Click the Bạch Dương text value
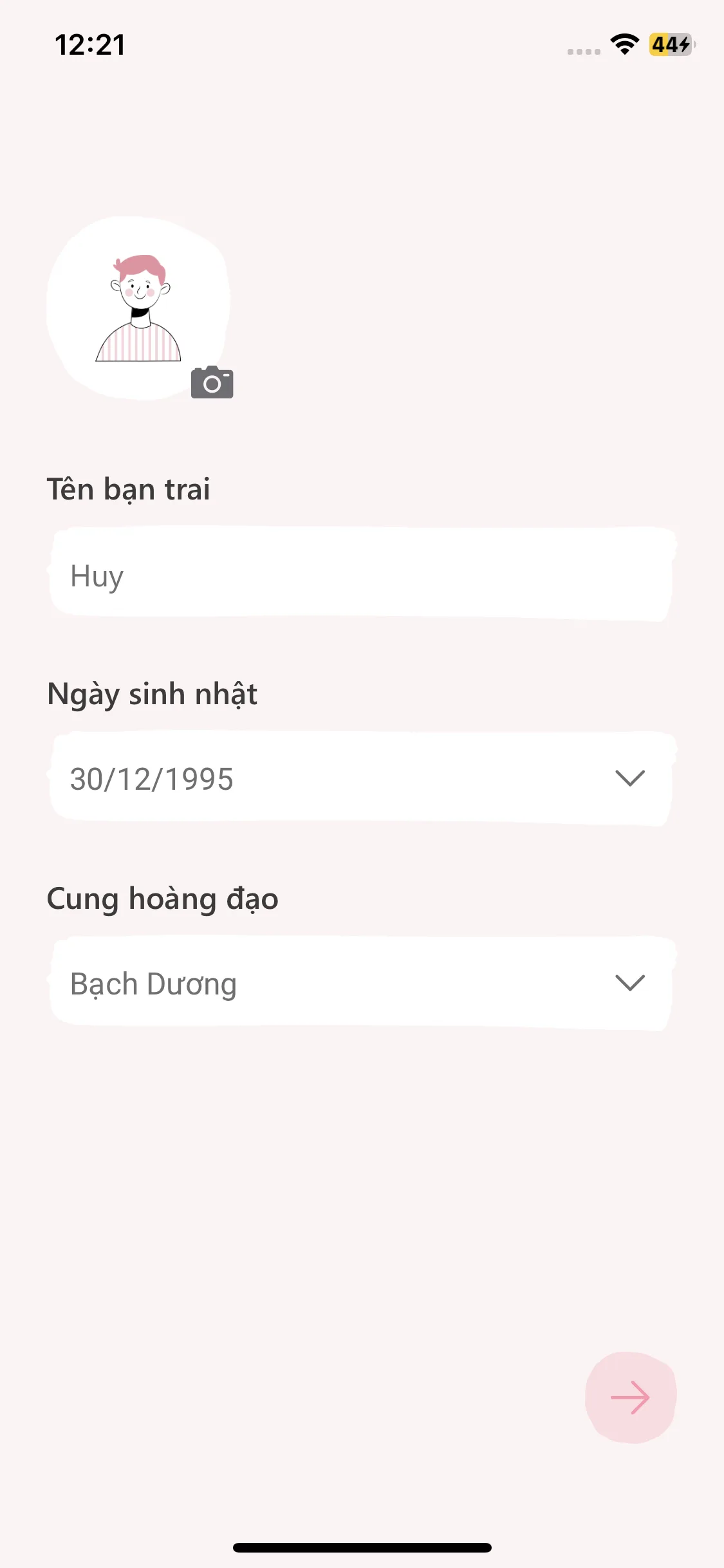This screenshot has width=724, height=1568. point(154,983)
